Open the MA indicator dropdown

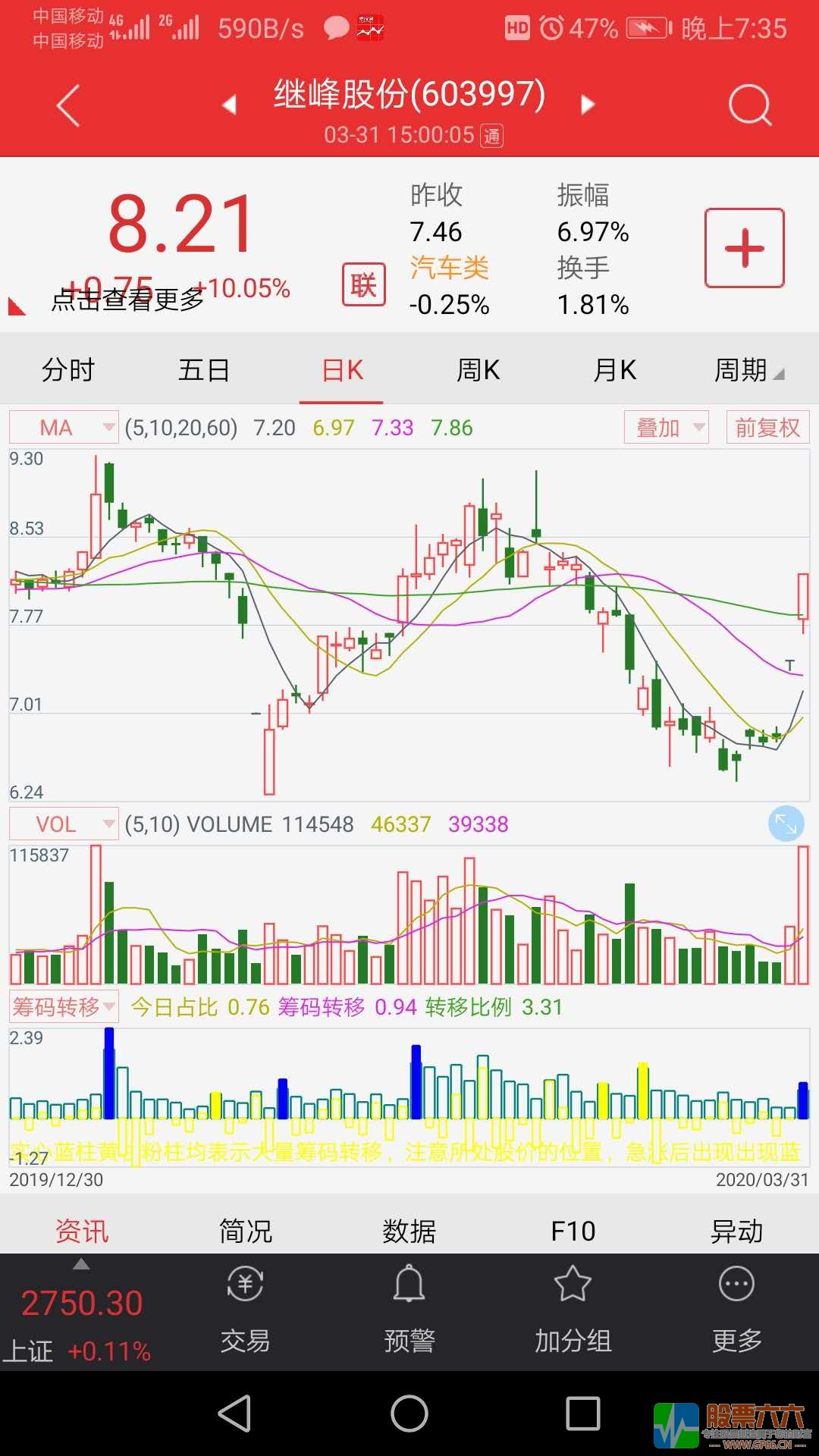pyautogui.click(x=62, y=427)
